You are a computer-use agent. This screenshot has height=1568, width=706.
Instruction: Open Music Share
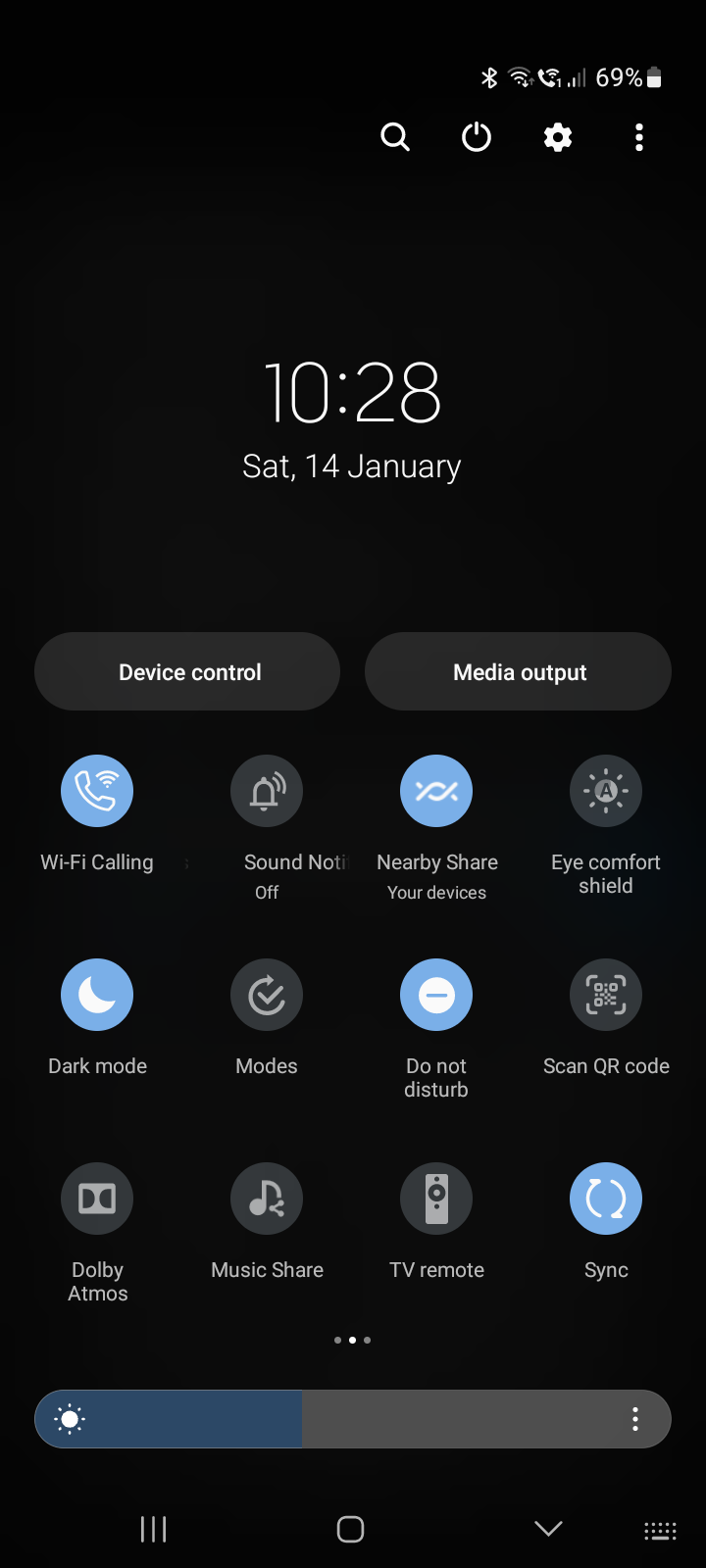pos(267,1198)
